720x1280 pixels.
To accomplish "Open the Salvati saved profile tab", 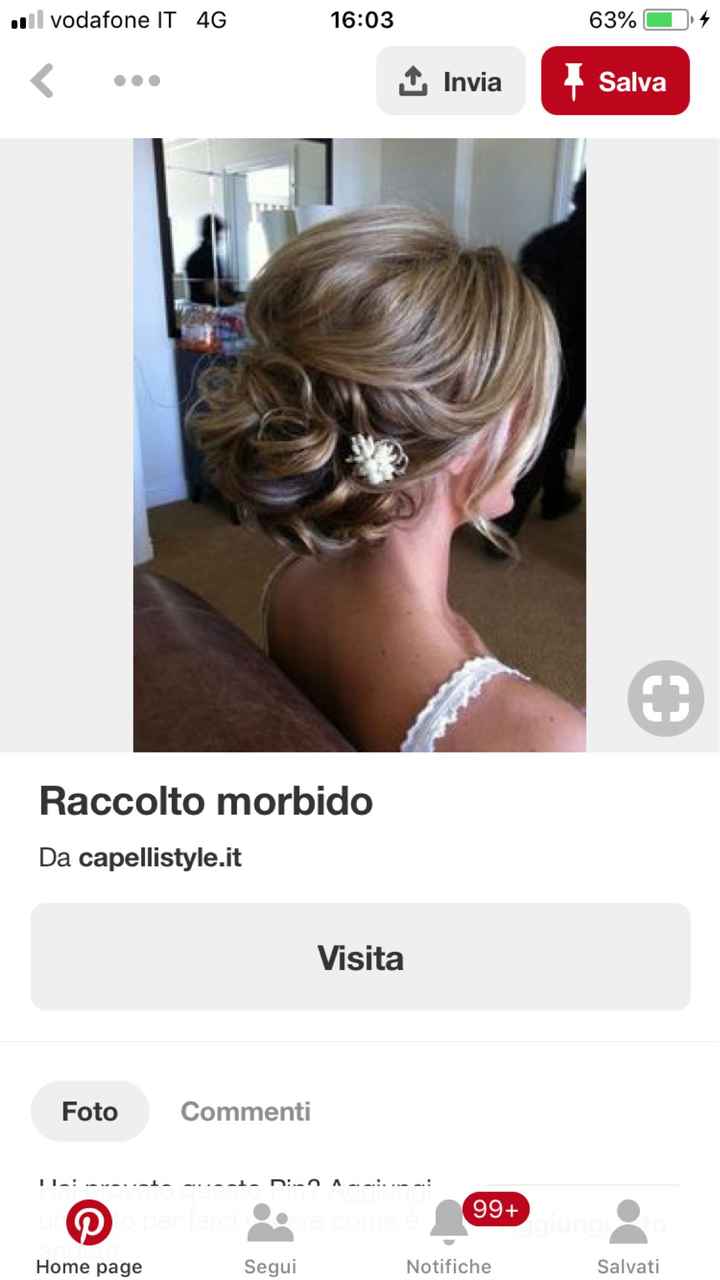I will pyautogui.click(x=628, y=1237).
